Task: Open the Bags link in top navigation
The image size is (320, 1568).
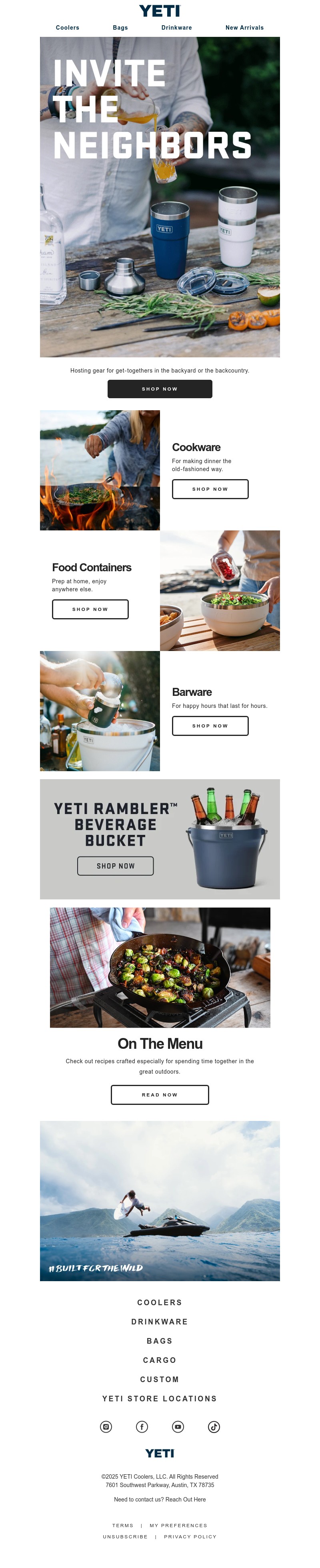Action: [x=120, y=27]
